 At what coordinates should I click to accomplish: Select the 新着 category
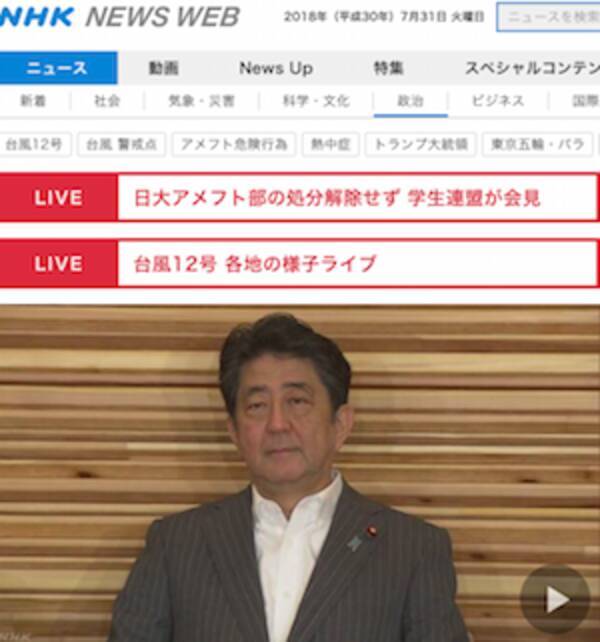pos(32,101)
